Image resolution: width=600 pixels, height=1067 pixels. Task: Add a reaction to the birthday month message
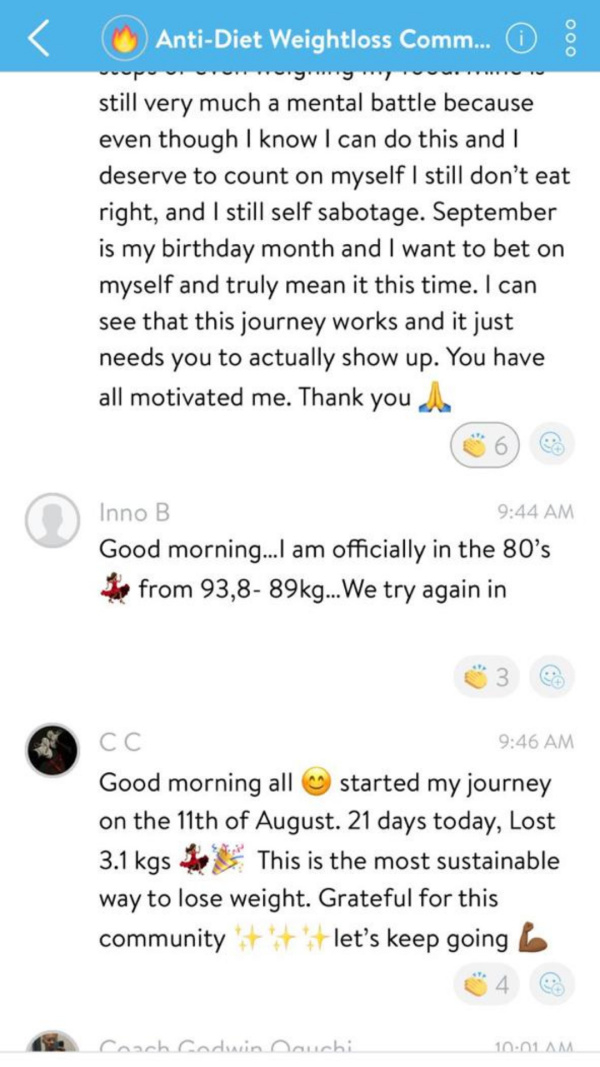click(x=551, y=446)
